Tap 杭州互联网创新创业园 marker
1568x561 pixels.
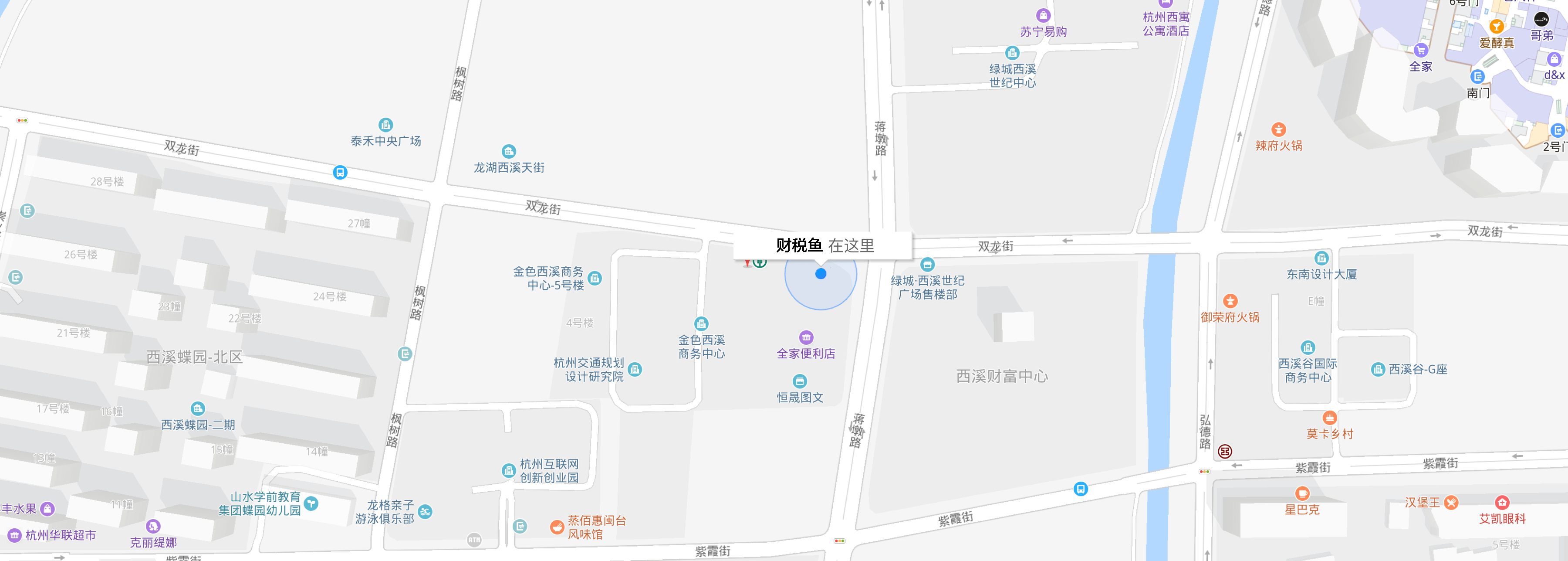click(509, 471)
